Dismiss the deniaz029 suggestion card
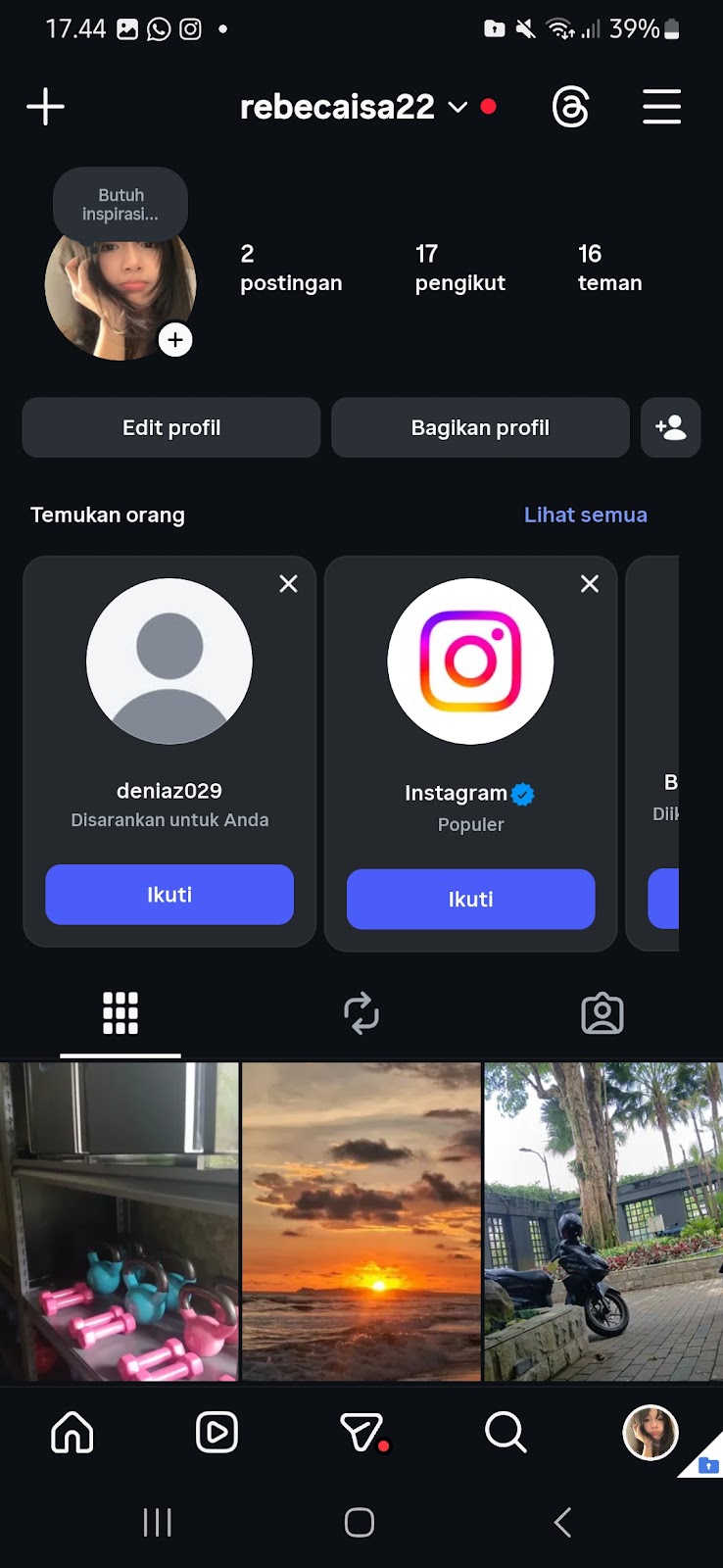723x1568 pixels. pyautogui.click(x=288, y=584)
